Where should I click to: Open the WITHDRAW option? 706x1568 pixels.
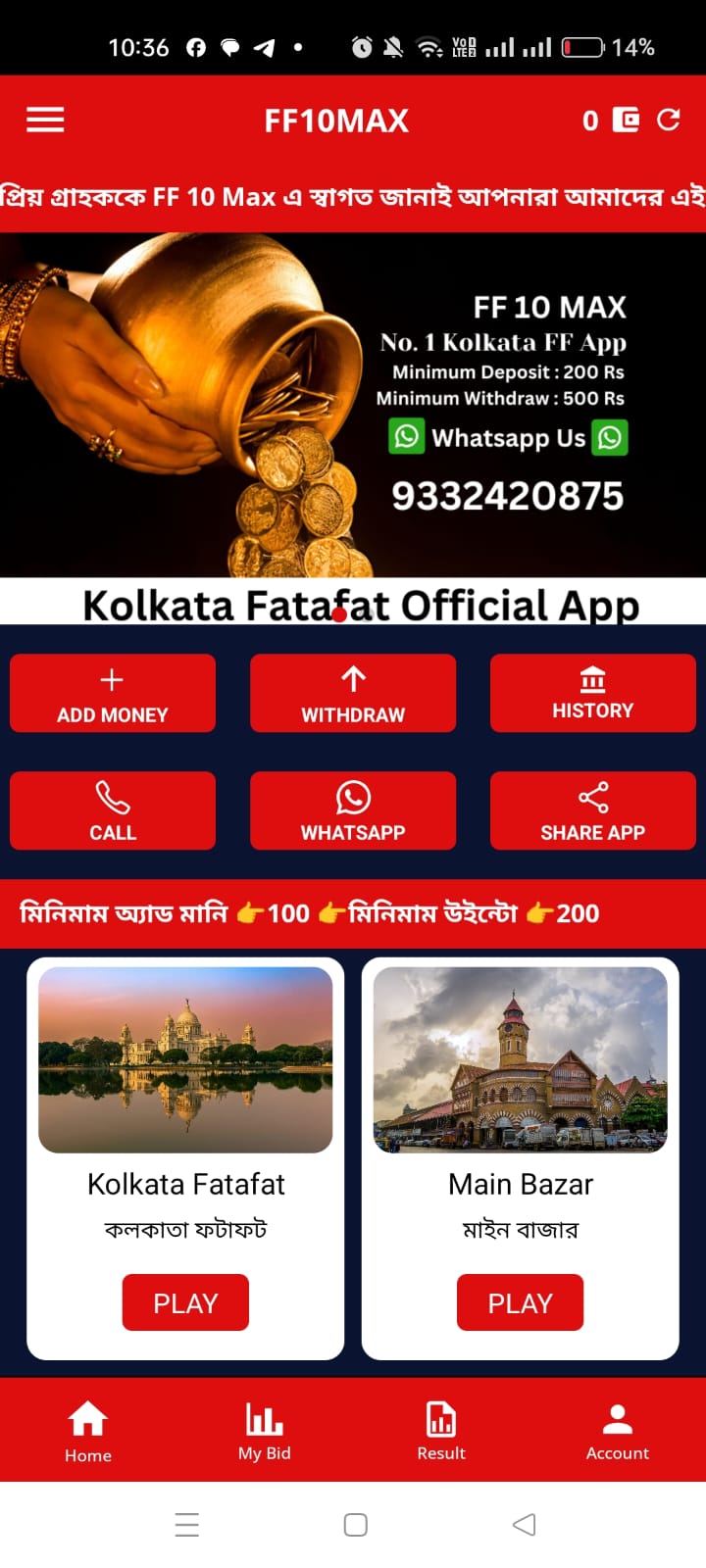tap(353, 694)
